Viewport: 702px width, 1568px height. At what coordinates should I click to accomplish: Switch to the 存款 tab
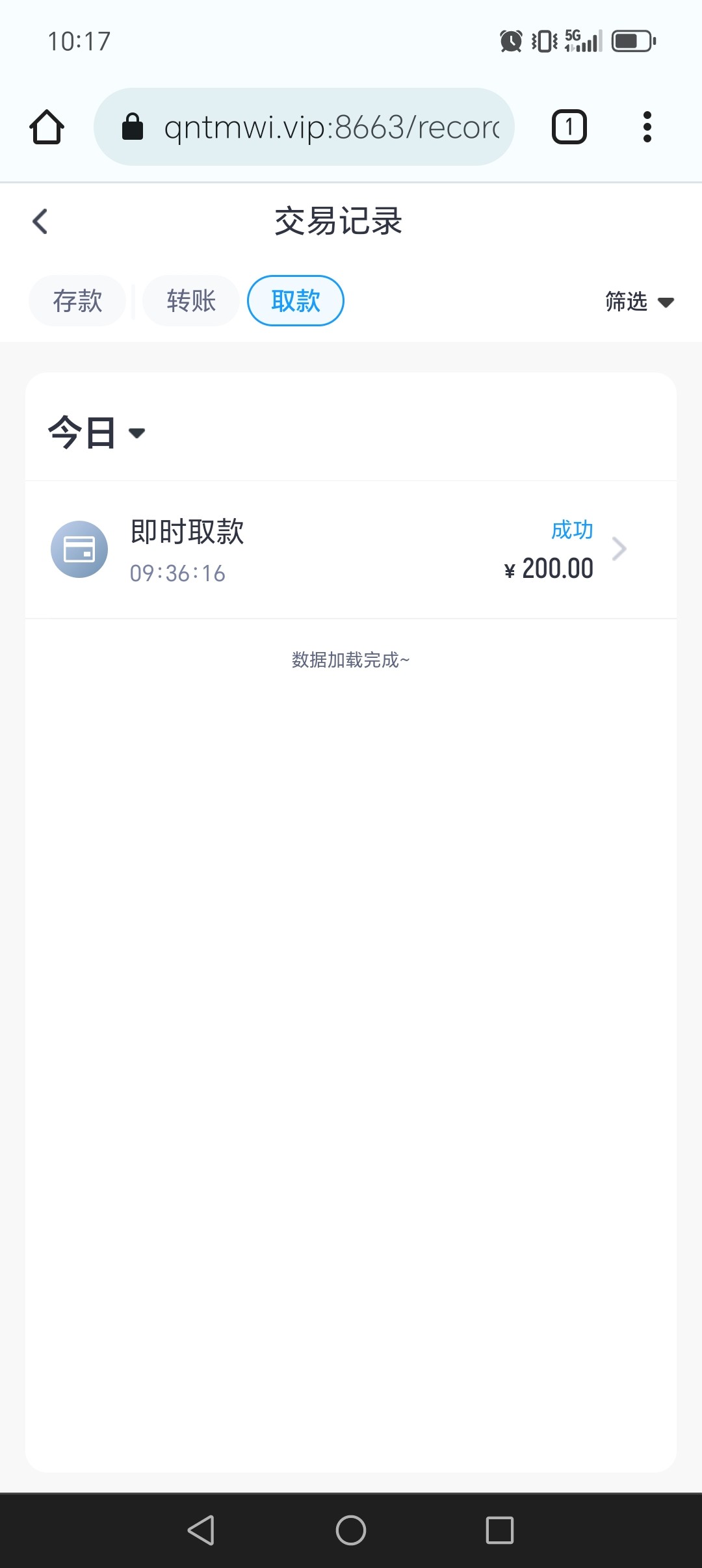[77, 301]
